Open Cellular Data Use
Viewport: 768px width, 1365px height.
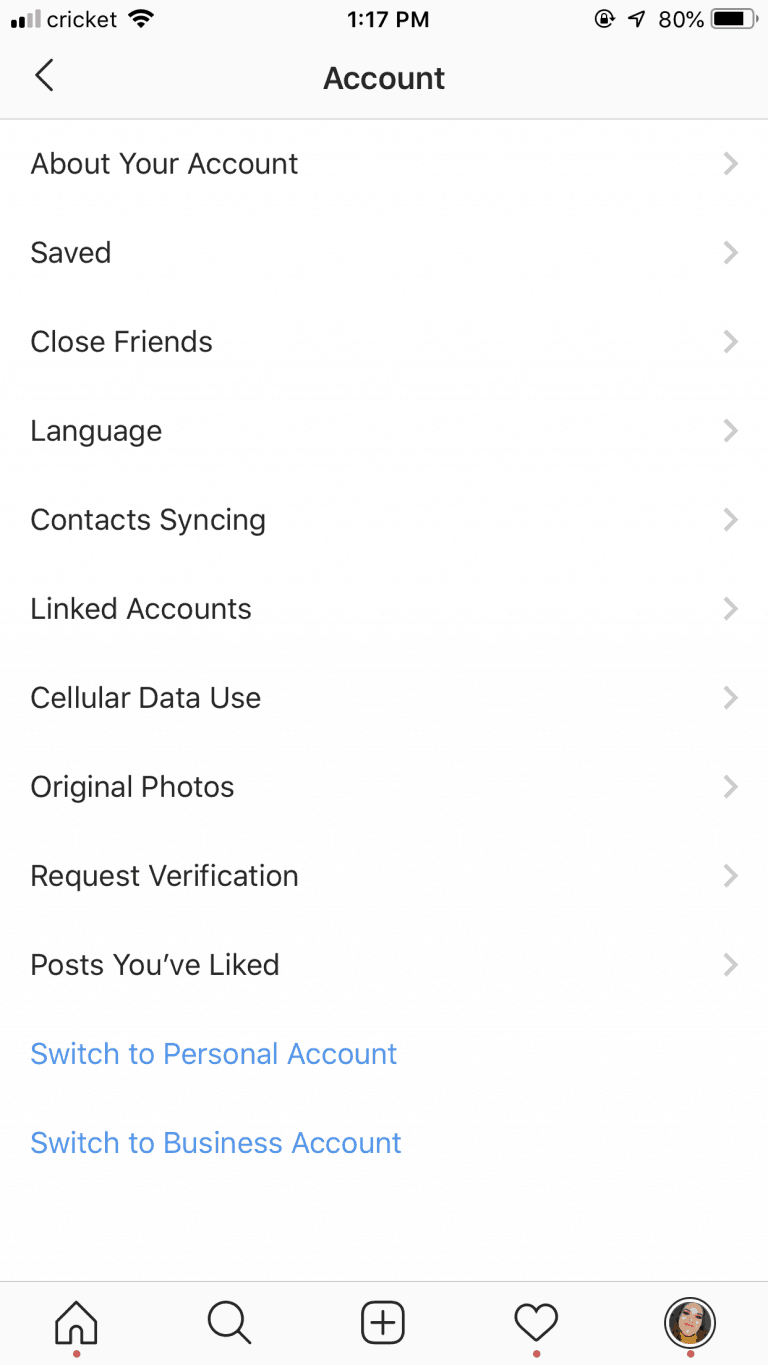point(384,698)
